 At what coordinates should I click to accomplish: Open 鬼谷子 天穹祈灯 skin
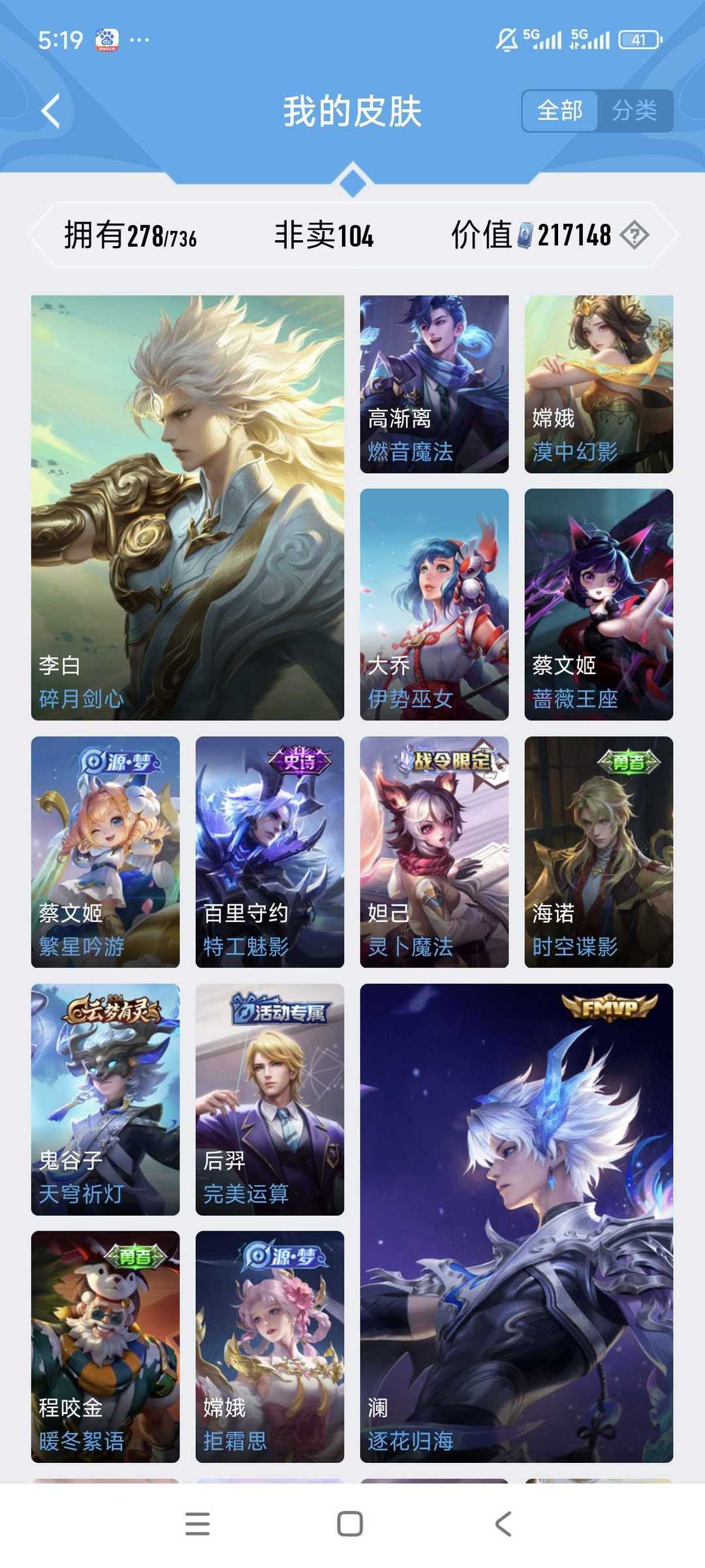pyautogui.click(x=105, y=1099)
